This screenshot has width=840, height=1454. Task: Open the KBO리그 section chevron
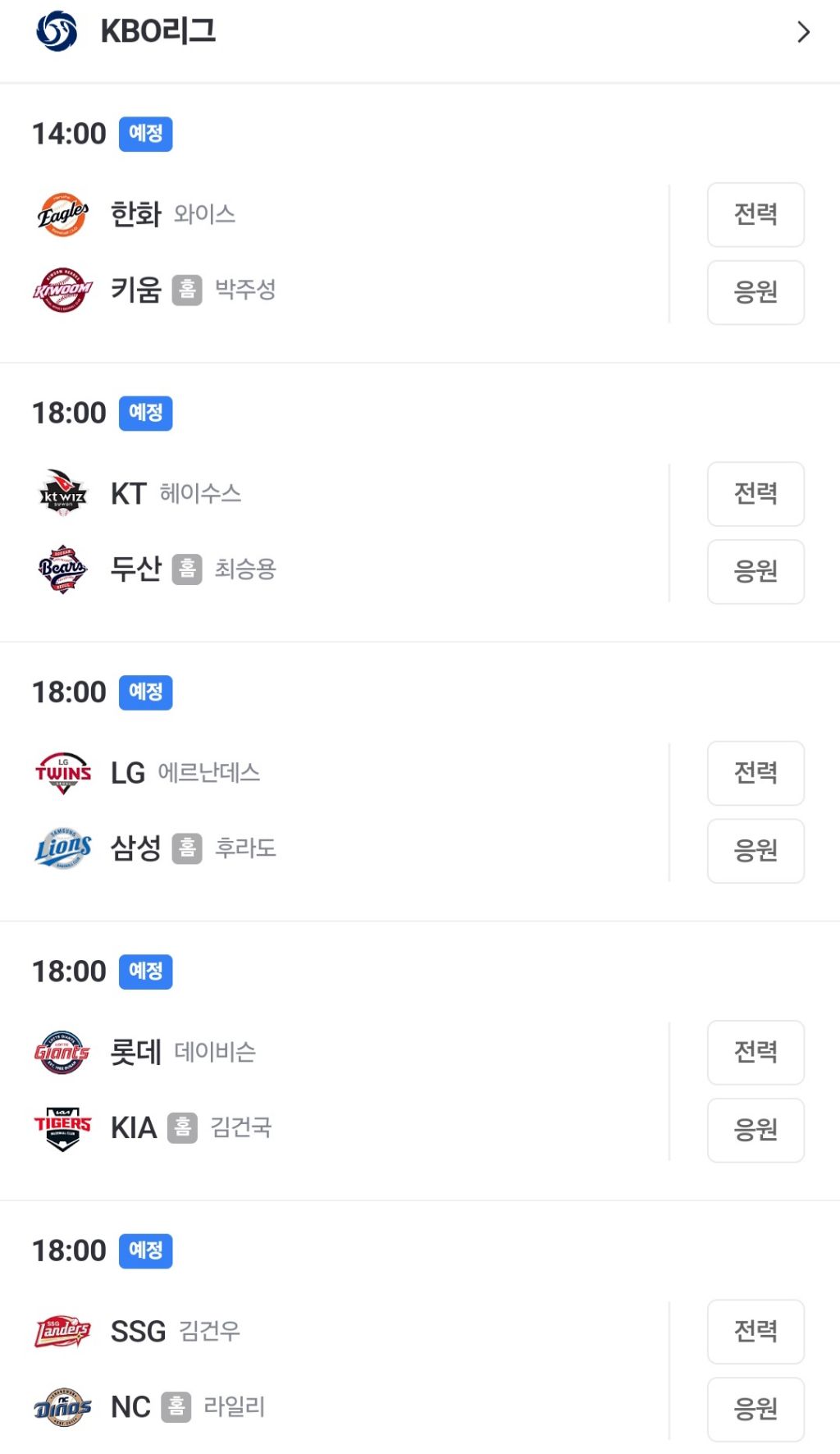tap(803, 32)
